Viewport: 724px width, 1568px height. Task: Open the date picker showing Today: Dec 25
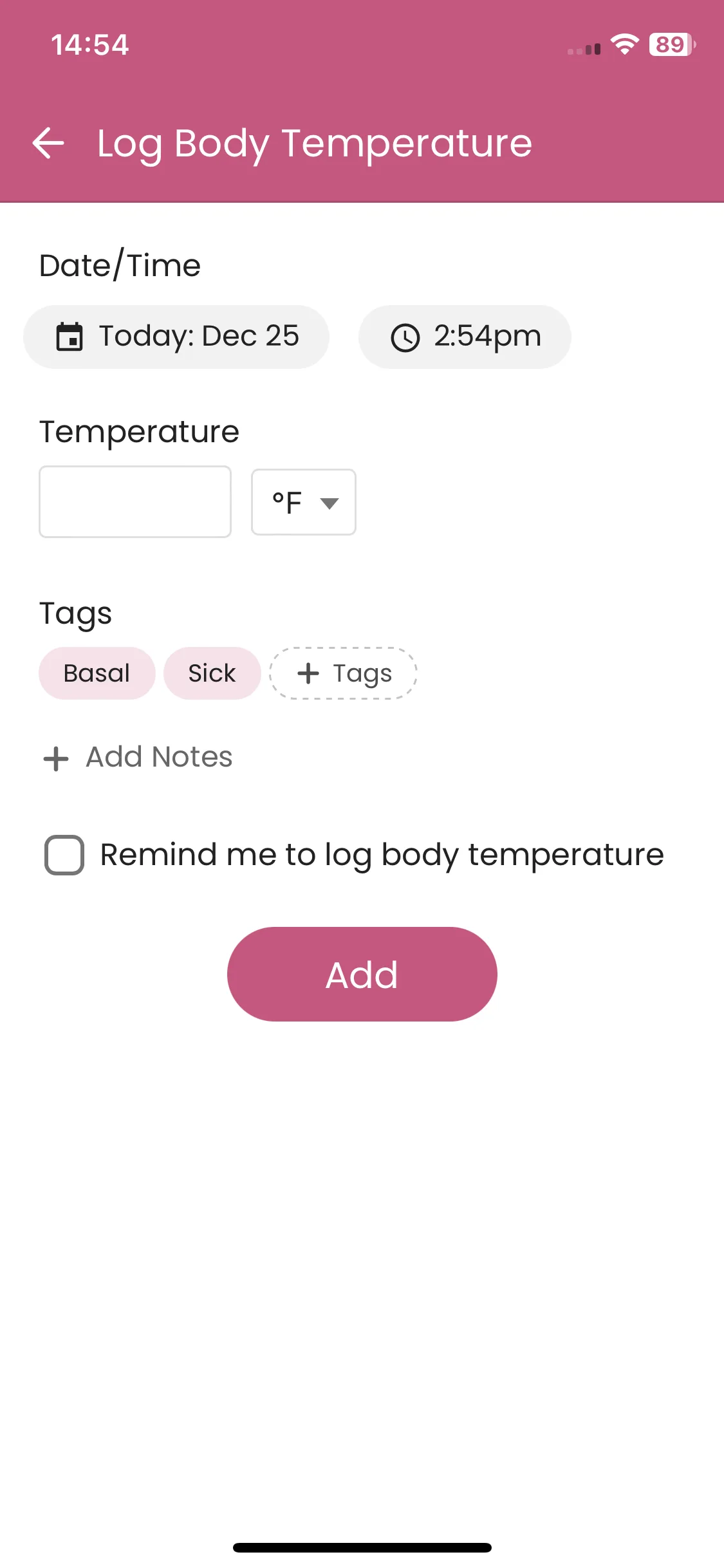[x=176, y=337]
